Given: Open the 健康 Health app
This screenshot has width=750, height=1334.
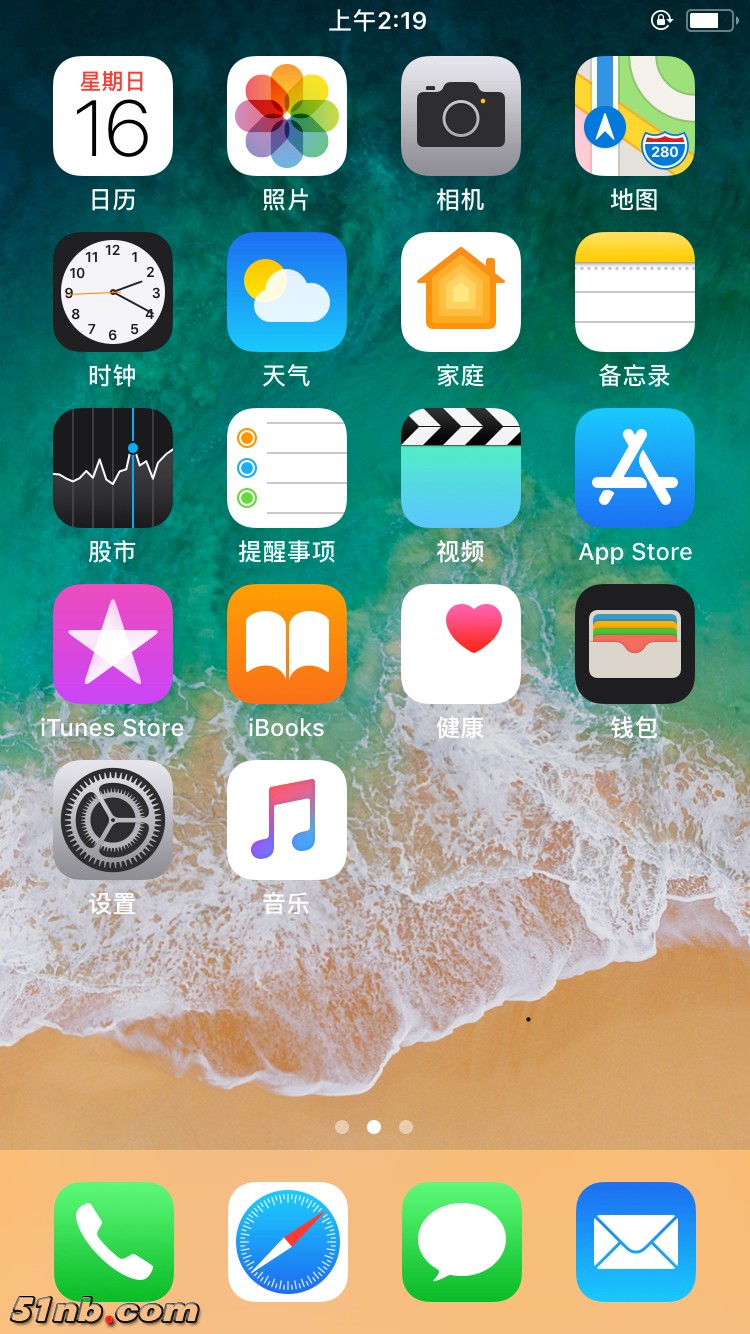Looking at the screenshot, I should point(461,644).
